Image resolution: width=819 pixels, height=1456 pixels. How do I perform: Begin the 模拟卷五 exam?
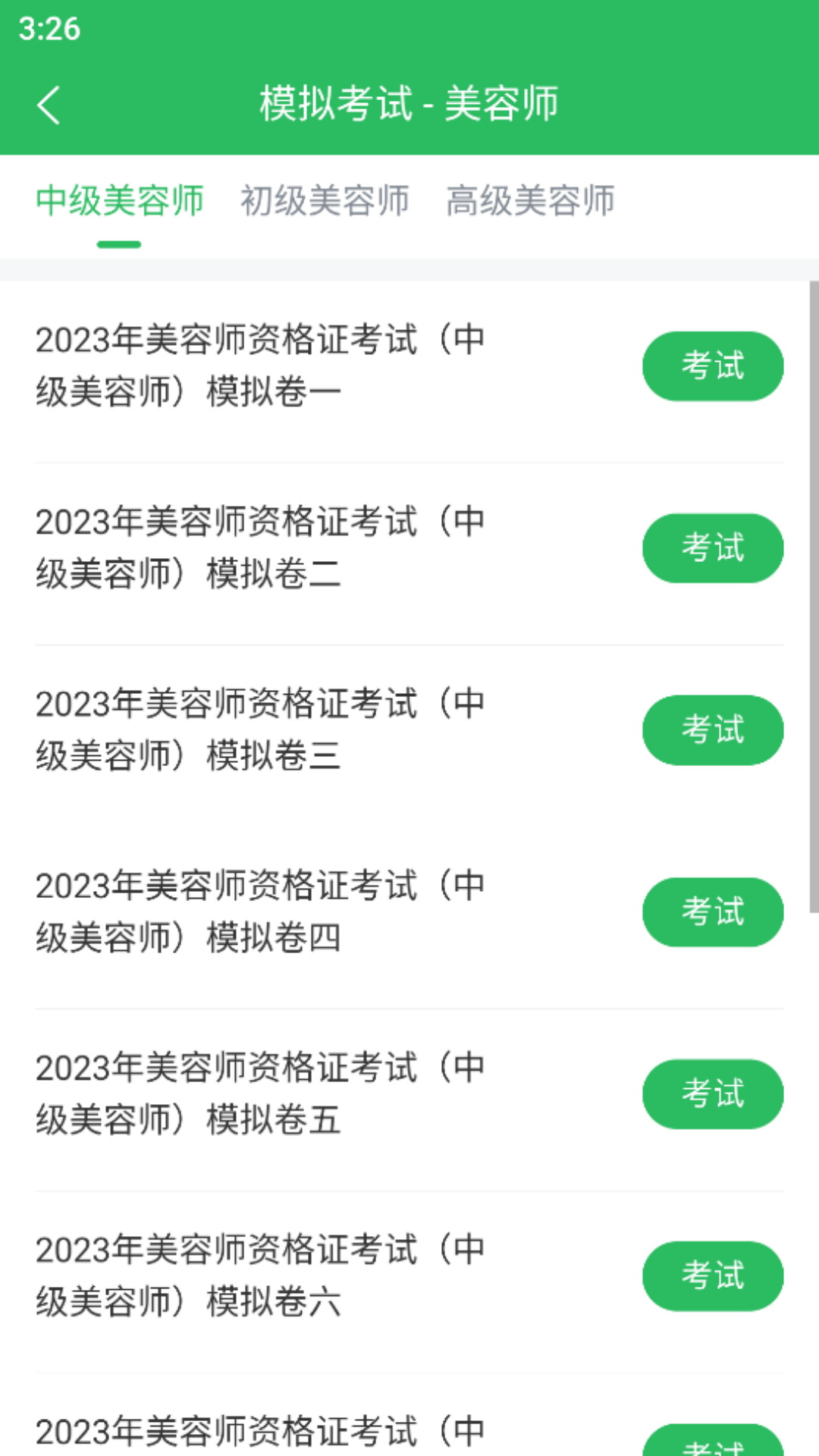[x=713, y=1094]
